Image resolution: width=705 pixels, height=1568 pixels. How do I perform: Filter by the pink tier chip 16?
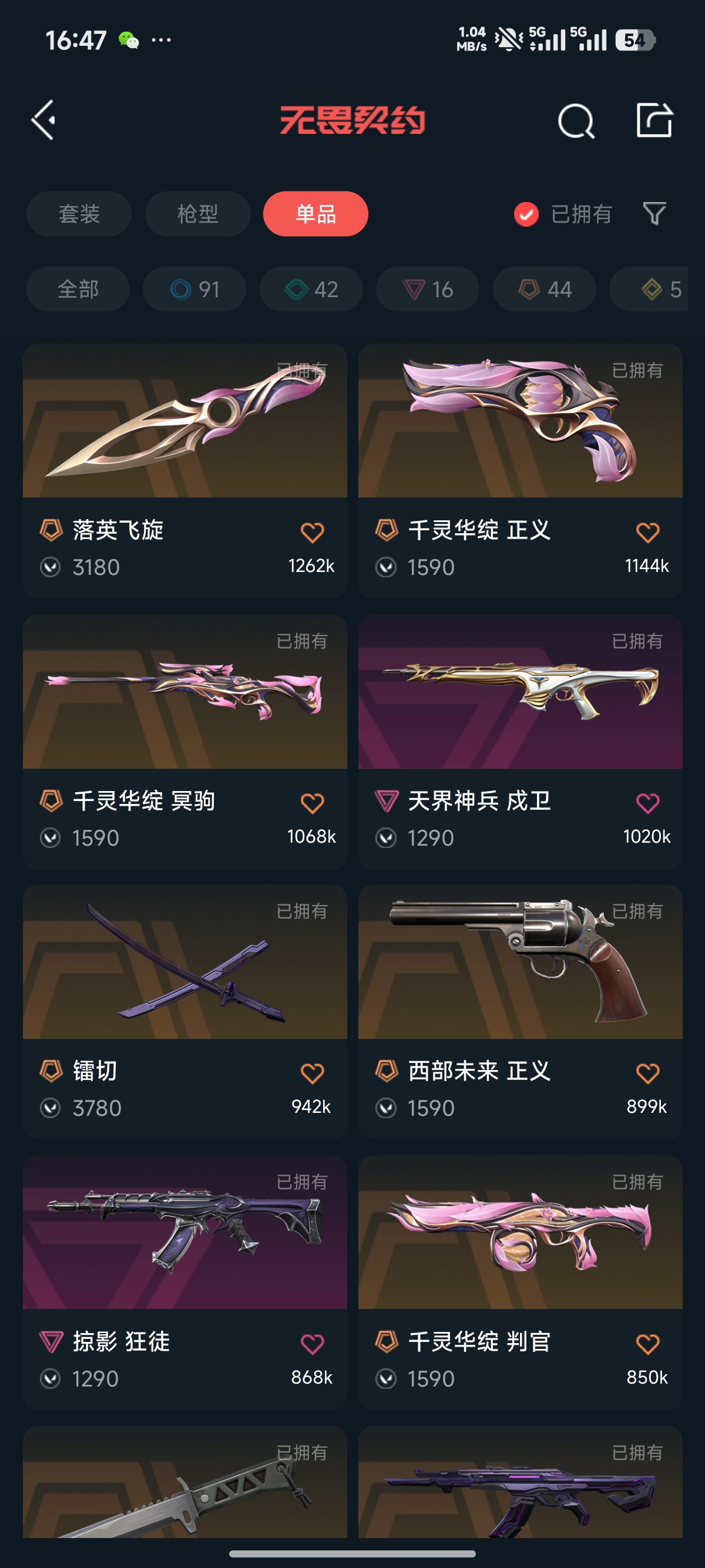427,289
